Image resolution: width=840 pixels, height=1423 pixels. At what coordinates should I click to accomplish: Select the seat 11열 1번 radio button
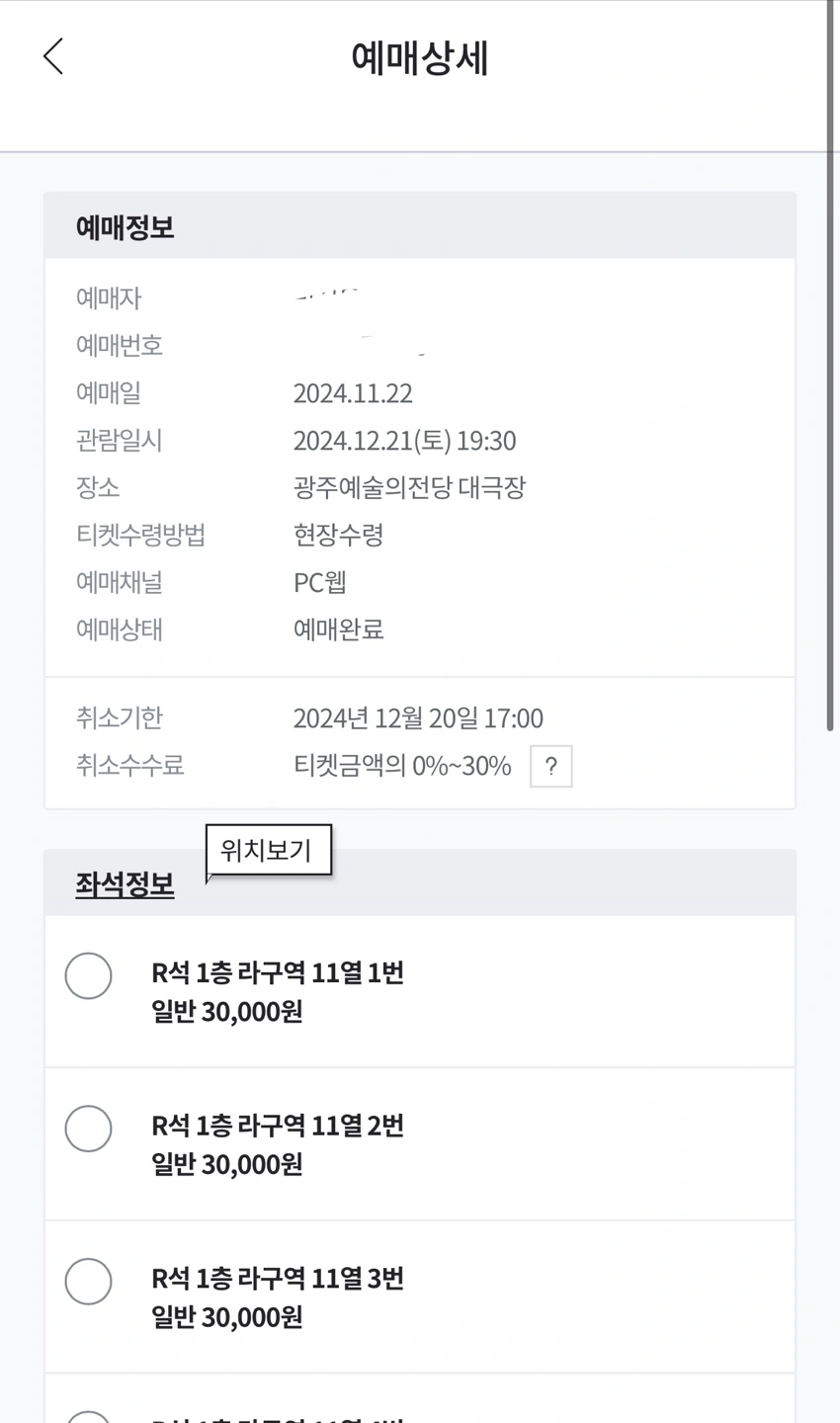tap(88, 975)
